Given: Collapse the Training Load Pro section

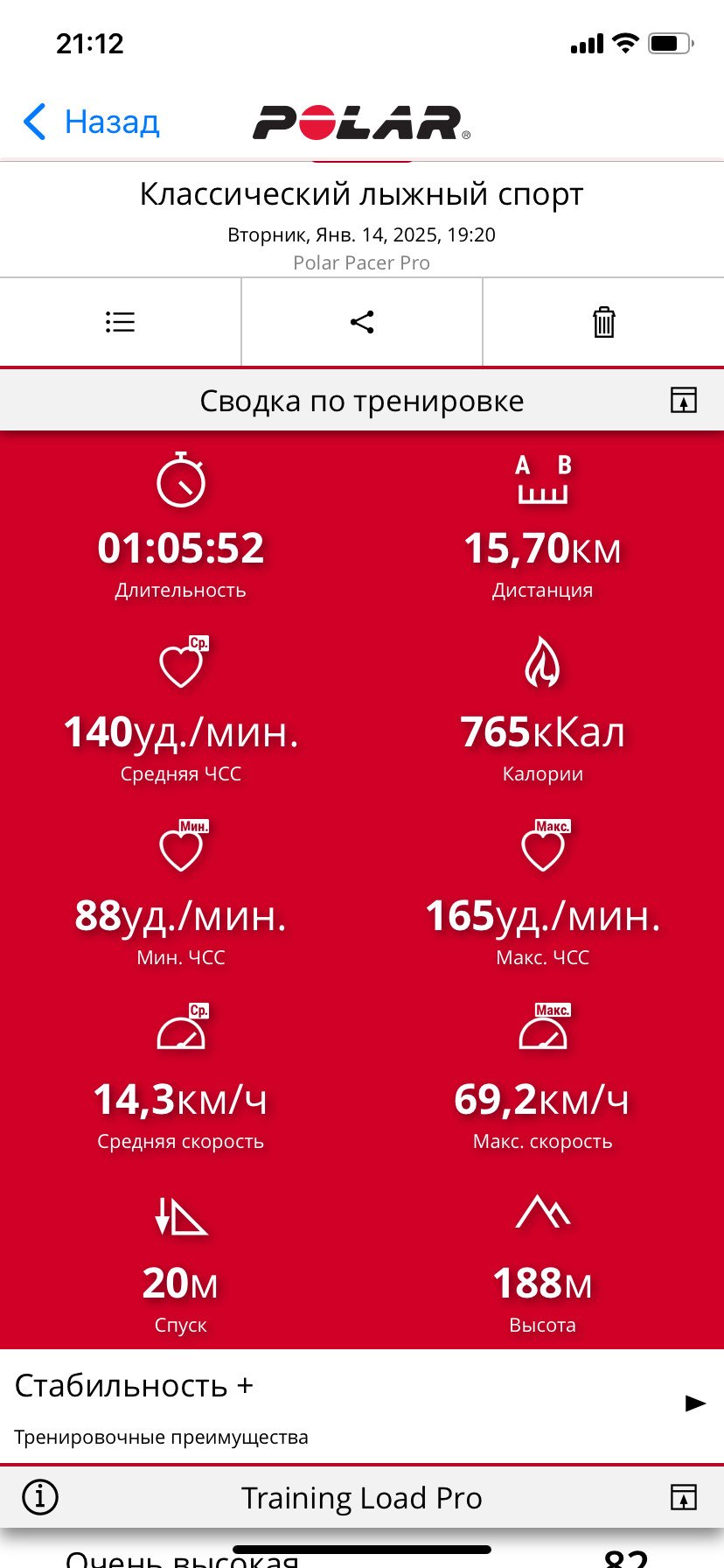Looking at the screenshot, I should 684,1497.
